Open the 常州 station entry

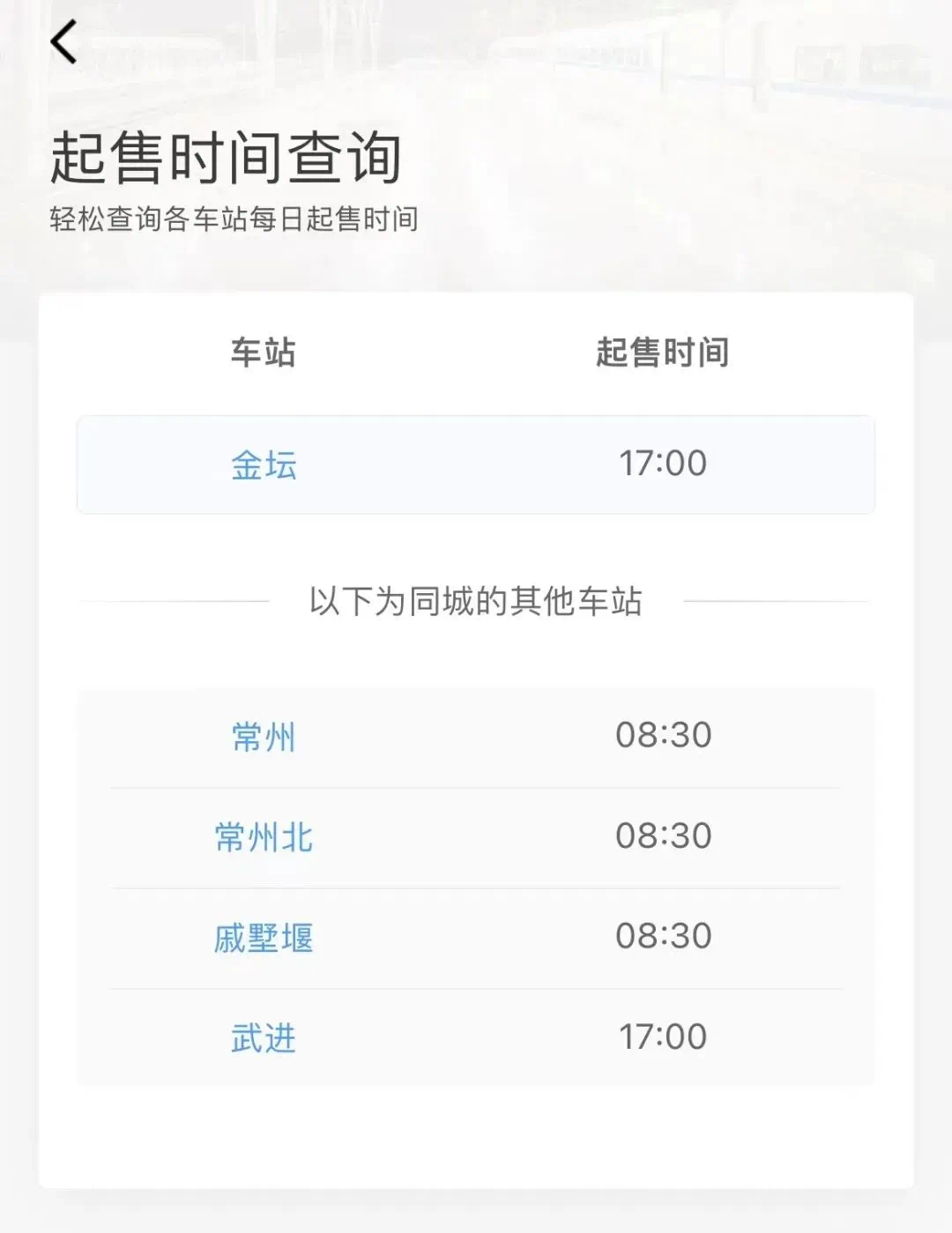click(x=476, y=737)
